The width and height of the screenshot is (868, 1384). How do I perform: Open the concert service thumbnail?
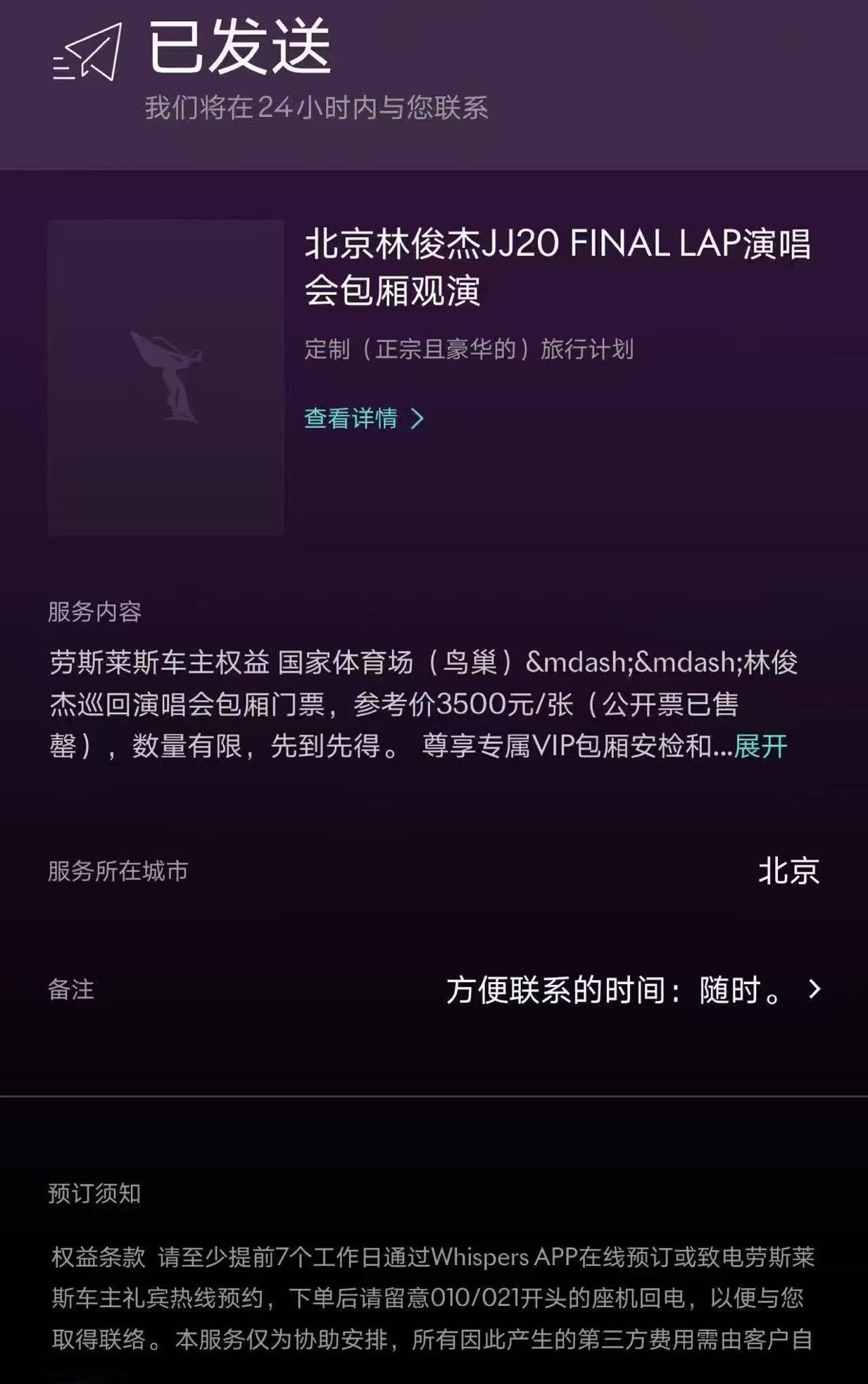point(166,377)
